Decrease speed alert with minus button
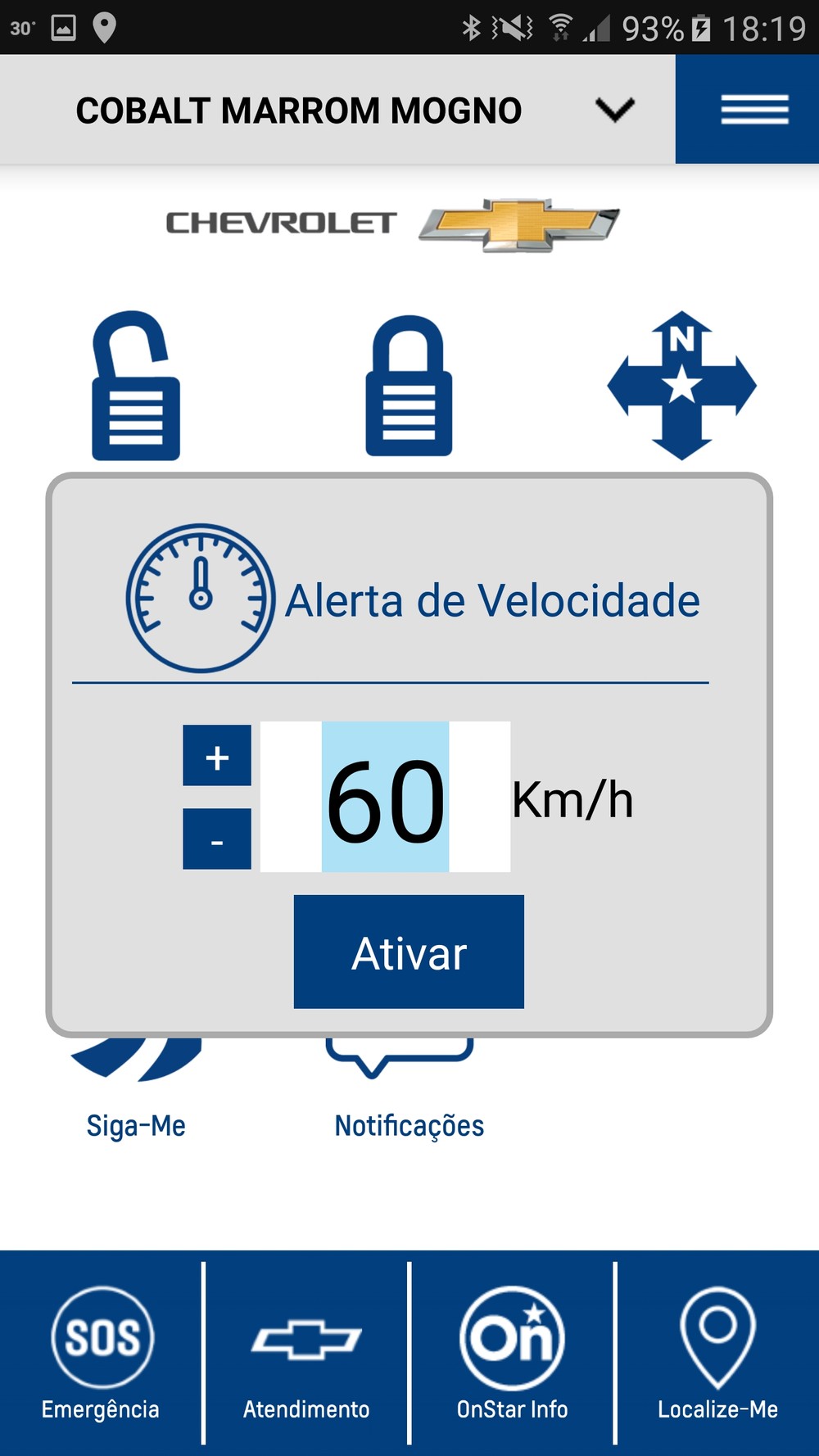 (217, 839)
